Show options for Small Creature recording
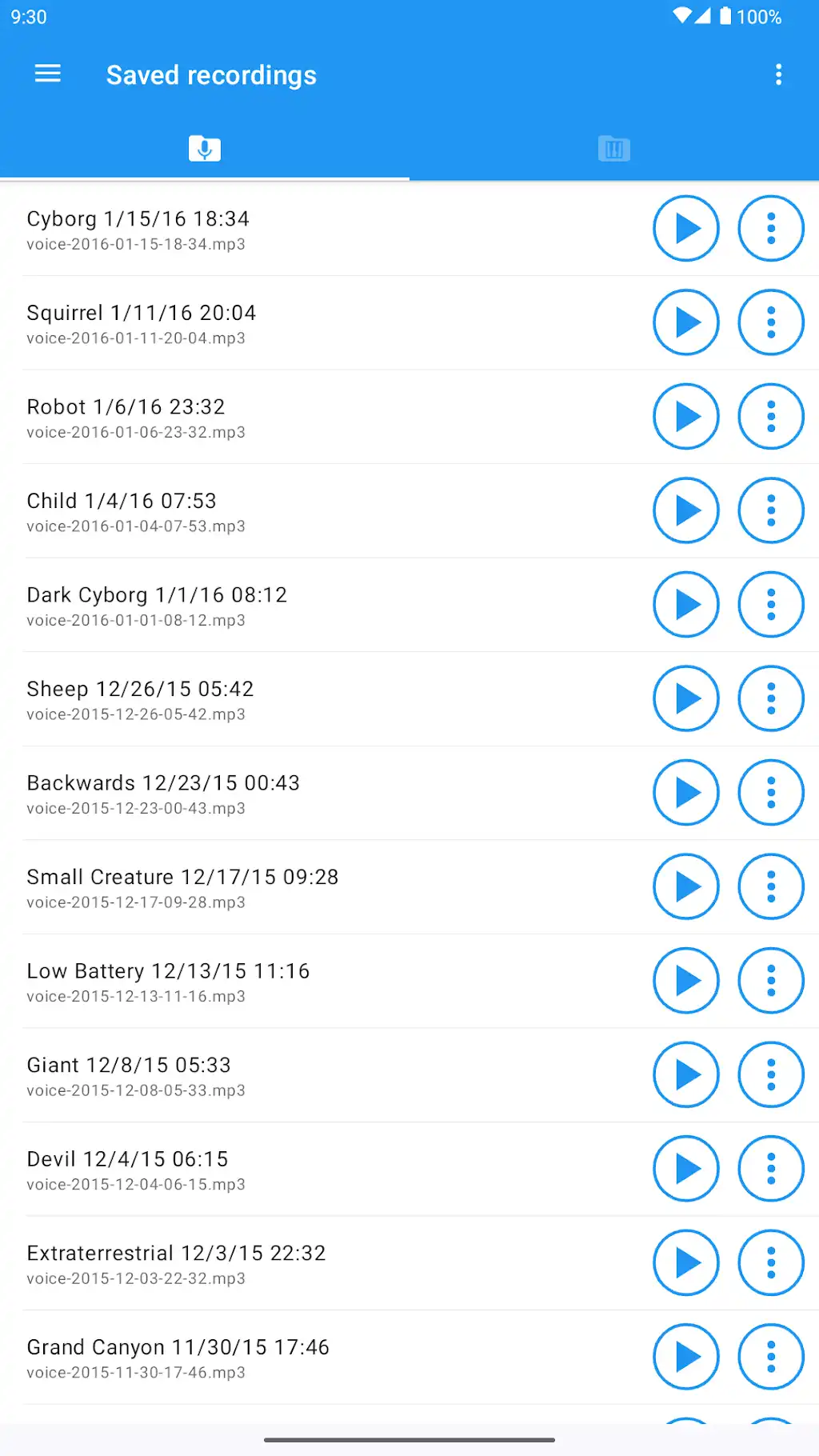The image size is (819, 1456). point(771,886)
